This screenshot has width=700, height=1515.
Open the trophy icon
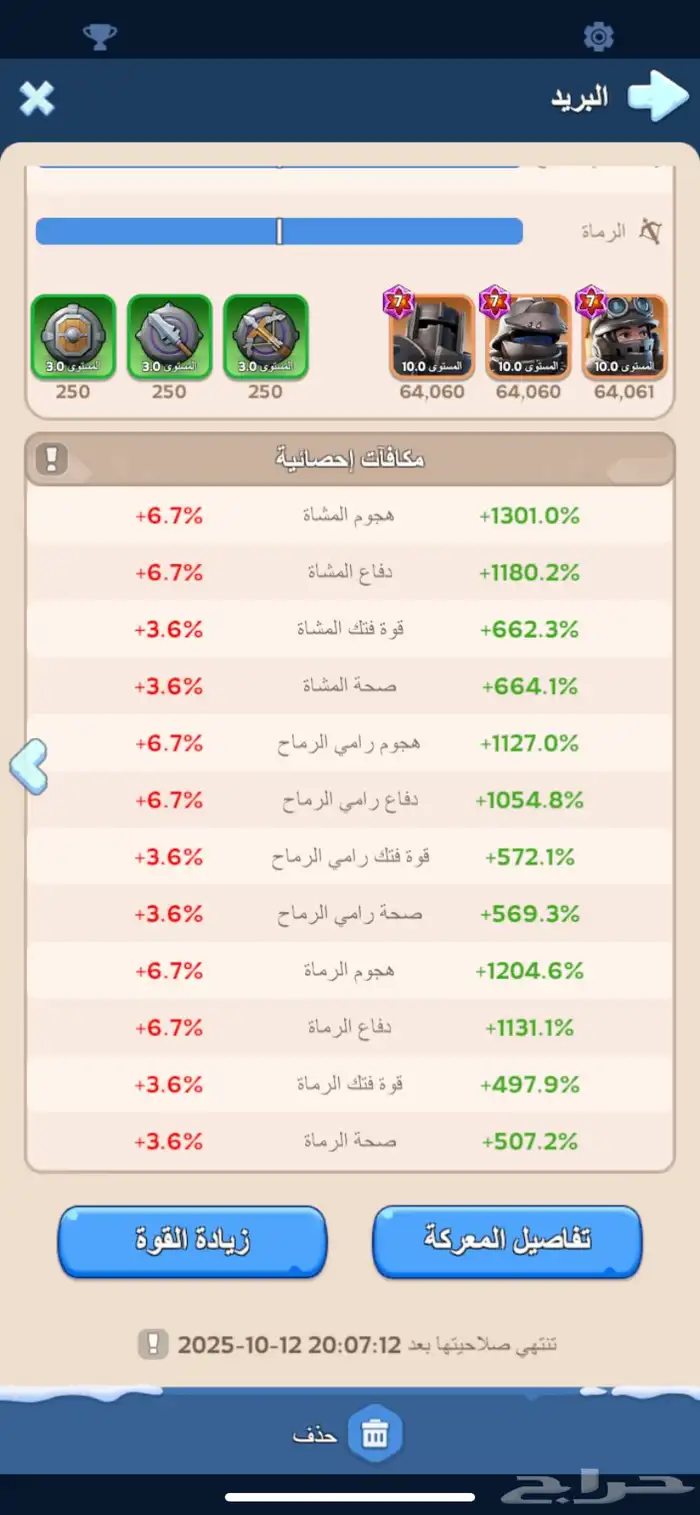click(x=99, y=37)
